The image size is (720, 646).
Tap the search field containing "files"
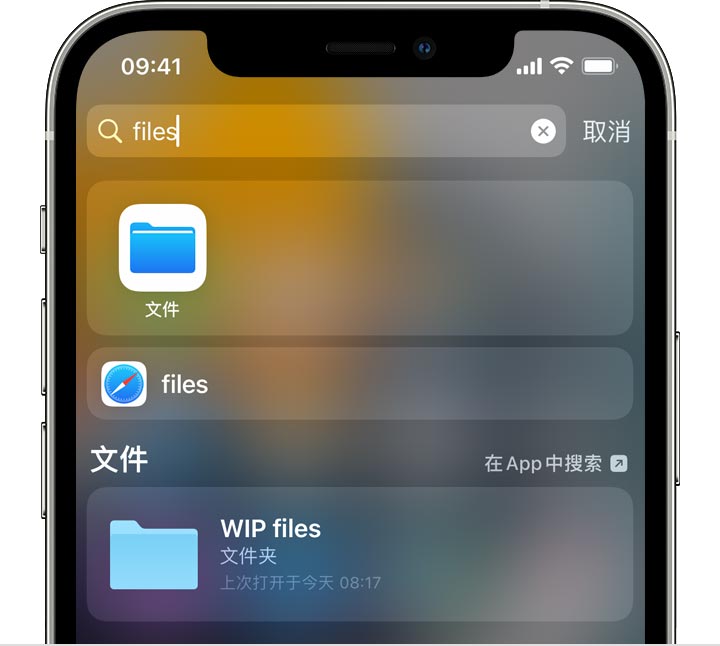[320, 131]
